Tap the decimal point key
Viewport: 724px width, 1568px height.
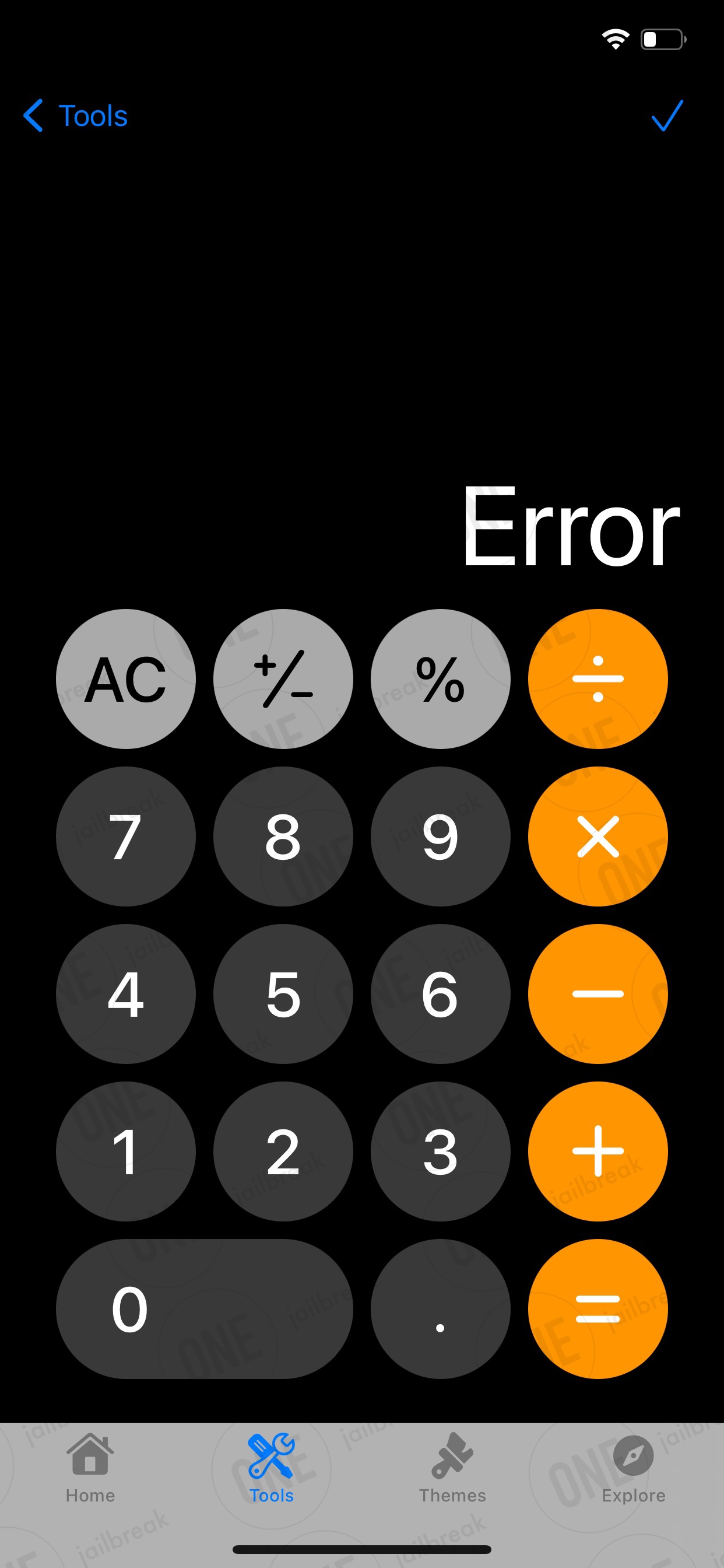coord(441,1310)
